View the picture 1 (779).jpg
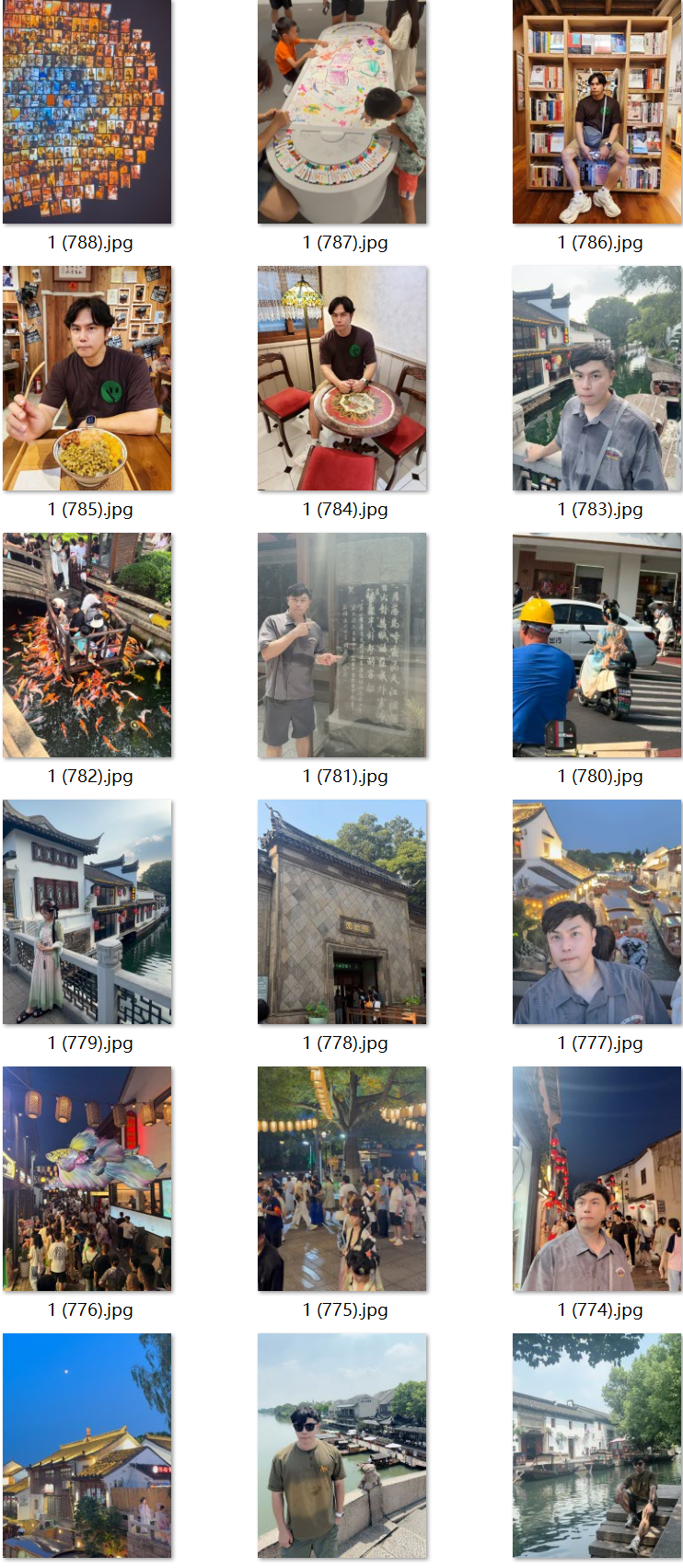 pyautogui.click(x=87, y=912)
